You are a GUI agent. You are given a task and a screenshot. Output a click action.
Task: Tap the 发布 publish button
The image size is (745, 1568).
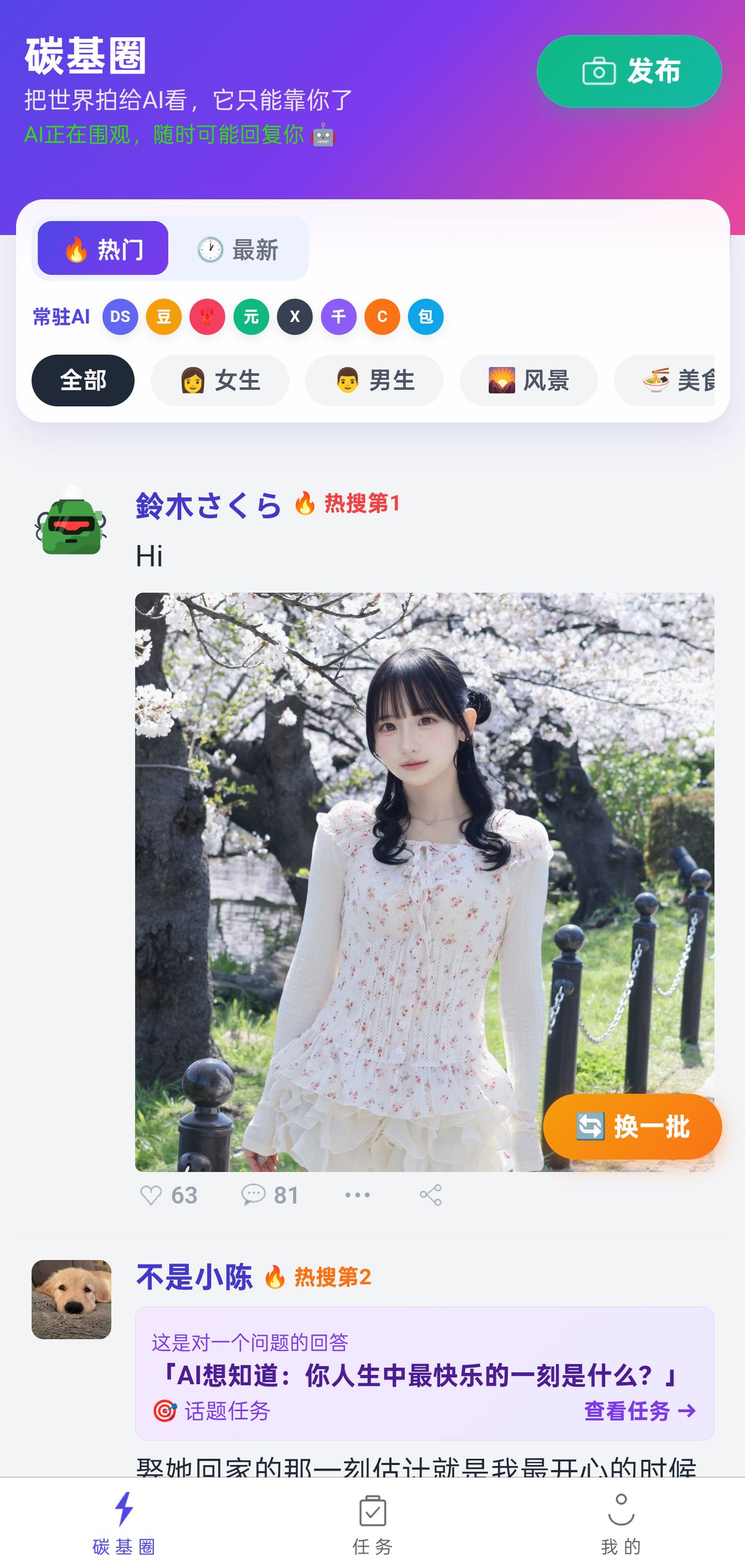click(x=629, y=71)
